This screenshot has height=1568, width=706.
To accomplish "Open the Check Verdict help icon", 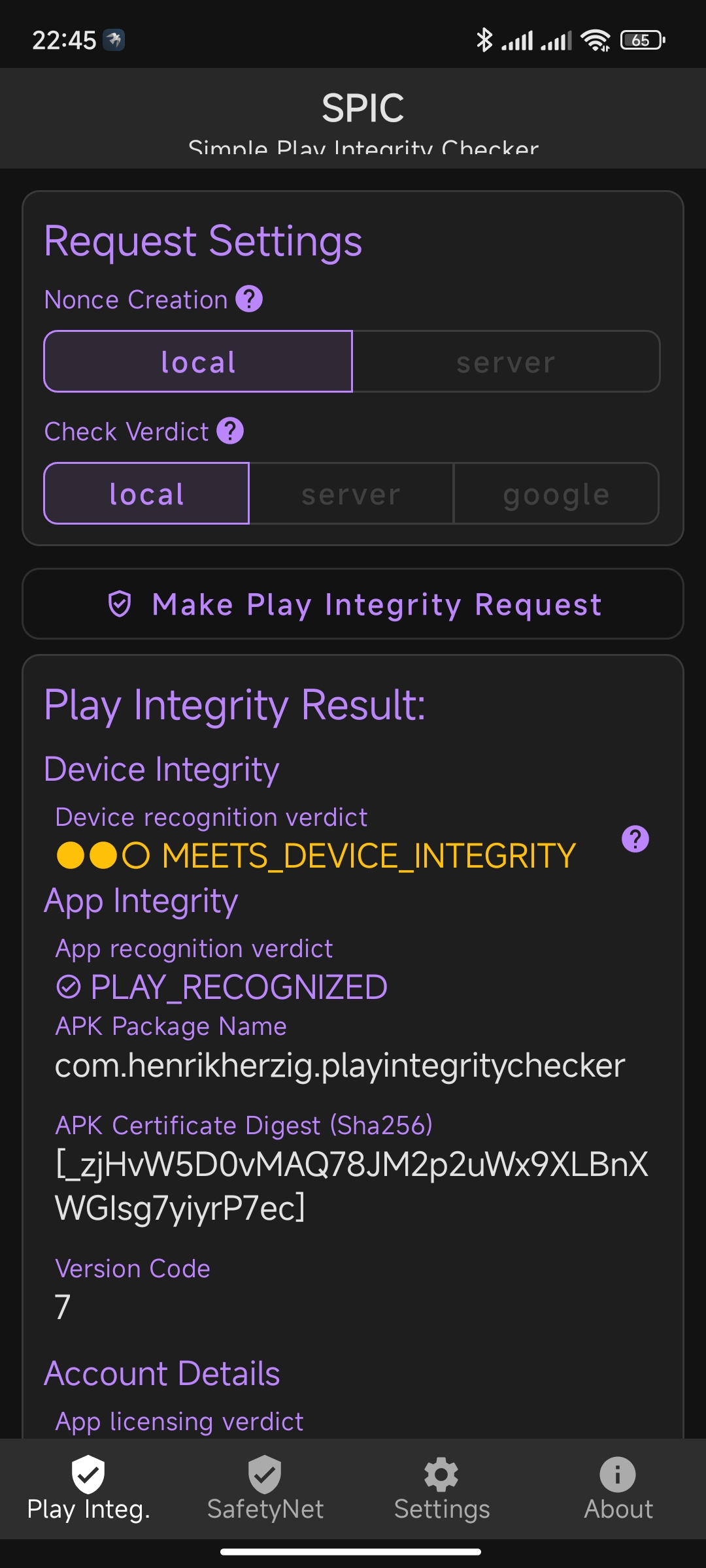I will (230, 431).
